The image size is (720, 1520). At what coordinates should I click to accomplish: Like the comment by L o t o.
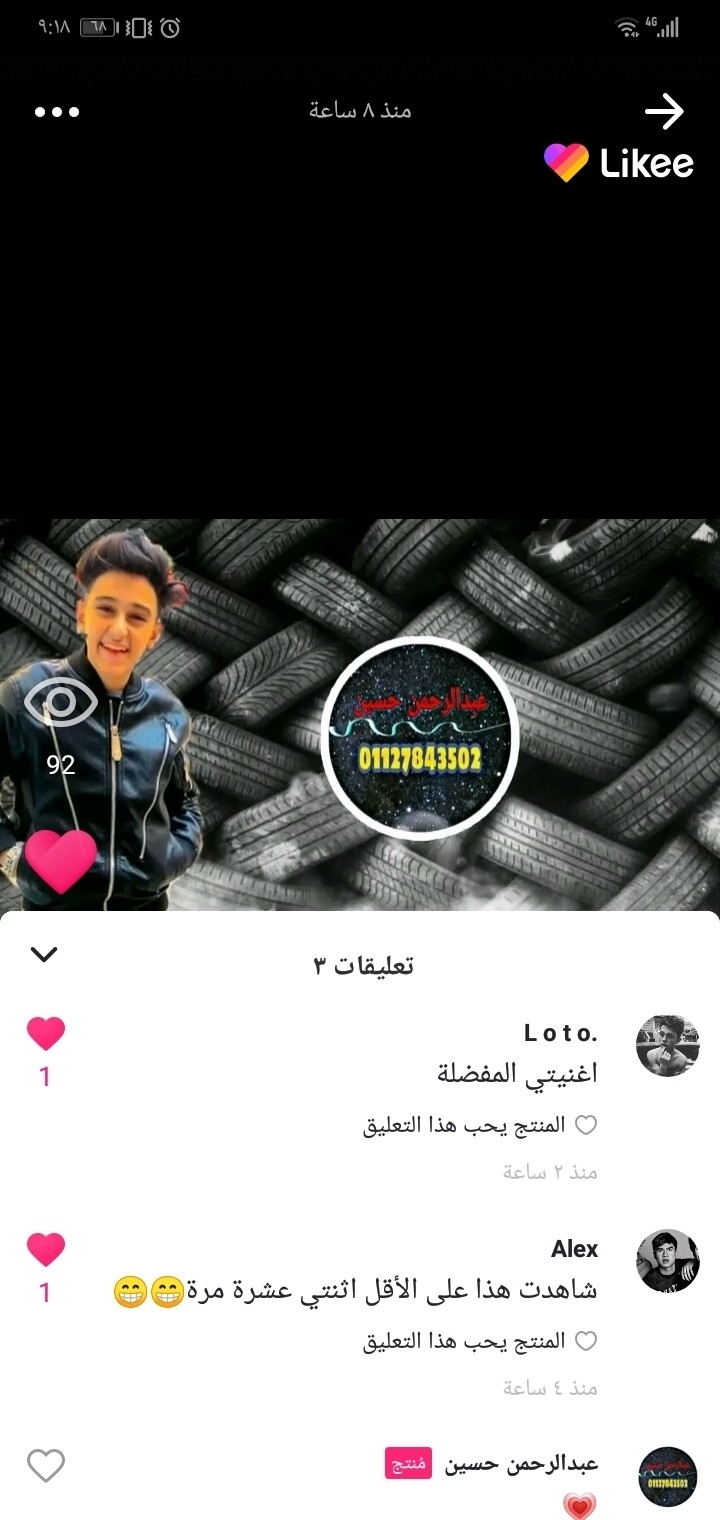click(45, 1034)
